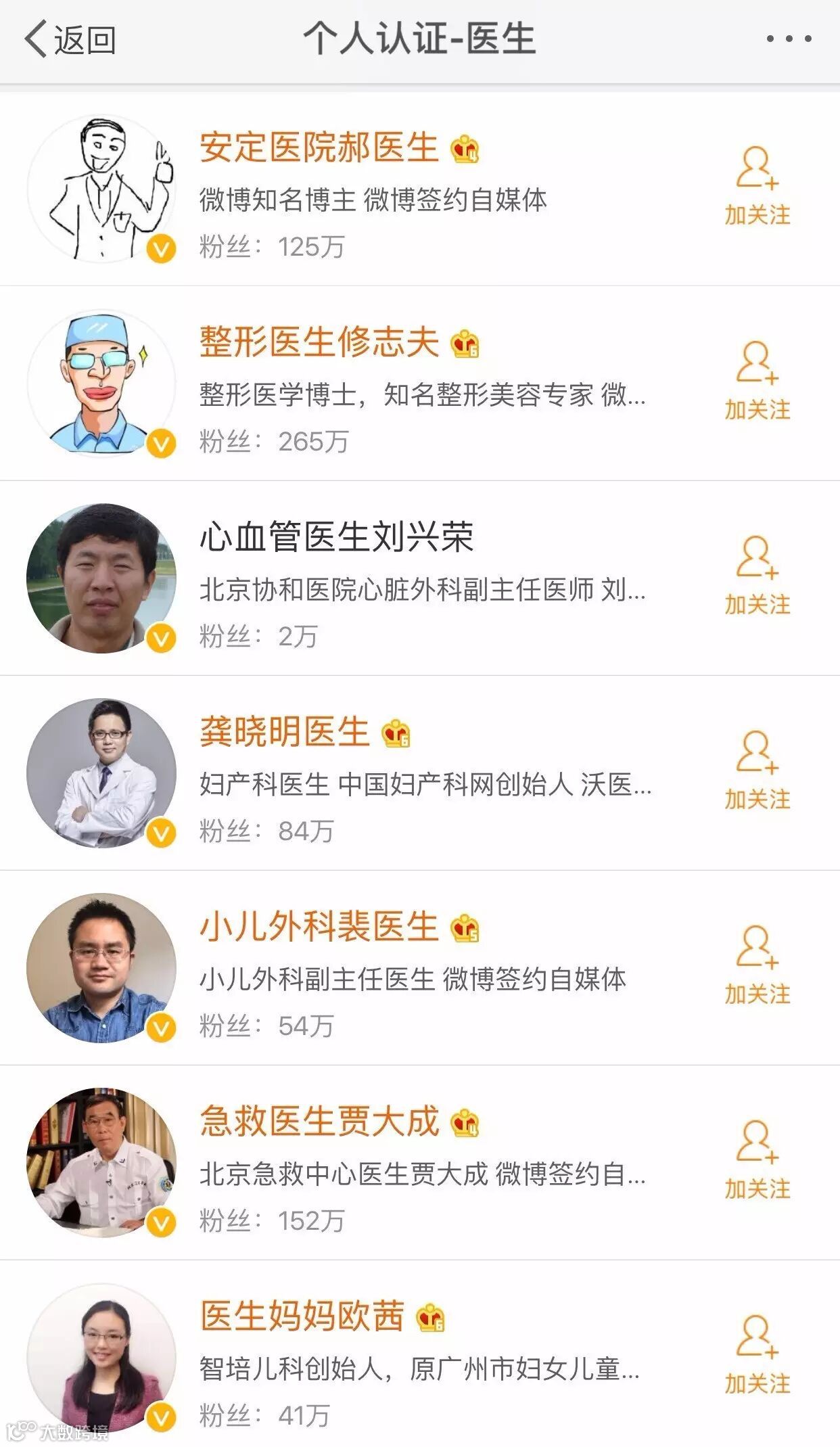Open 小儿外科裴医生's profile
The image size is (840, 1447).
click(319, 927)
